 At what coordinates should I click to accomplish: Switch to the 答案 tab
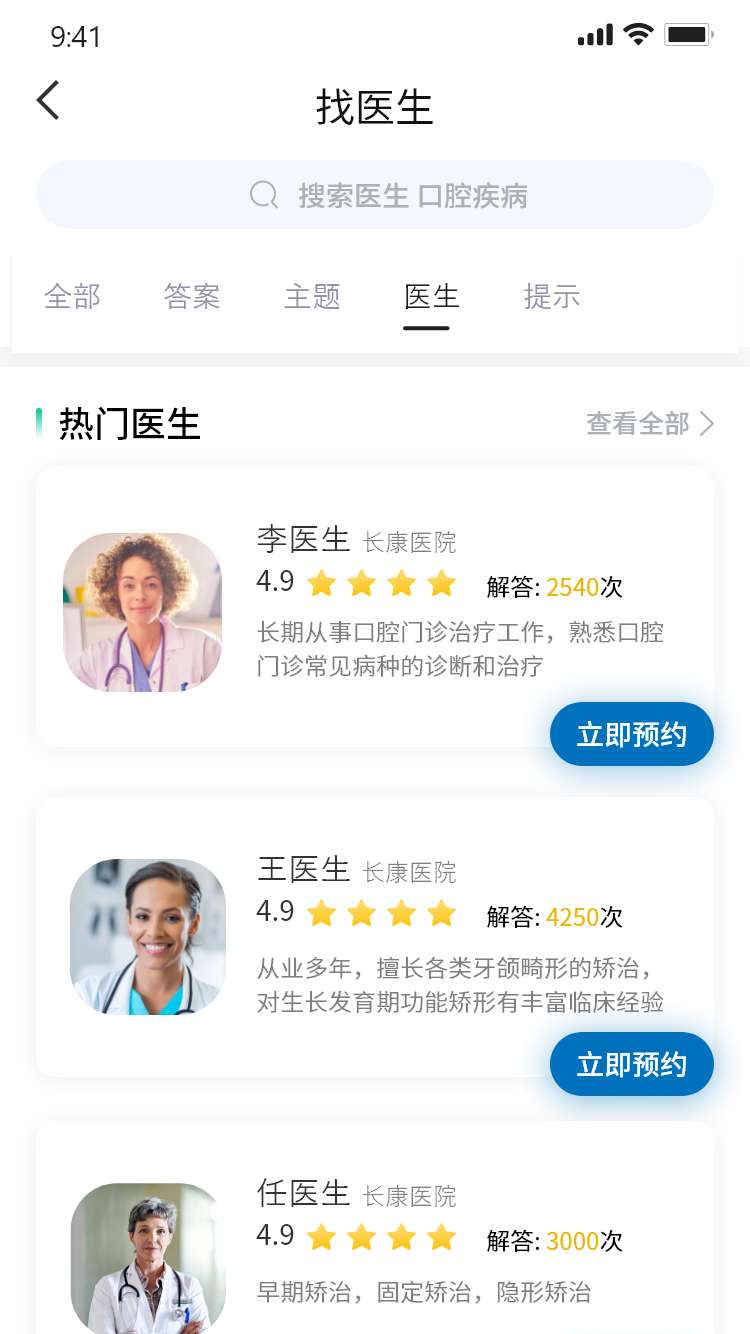point(192,297)
